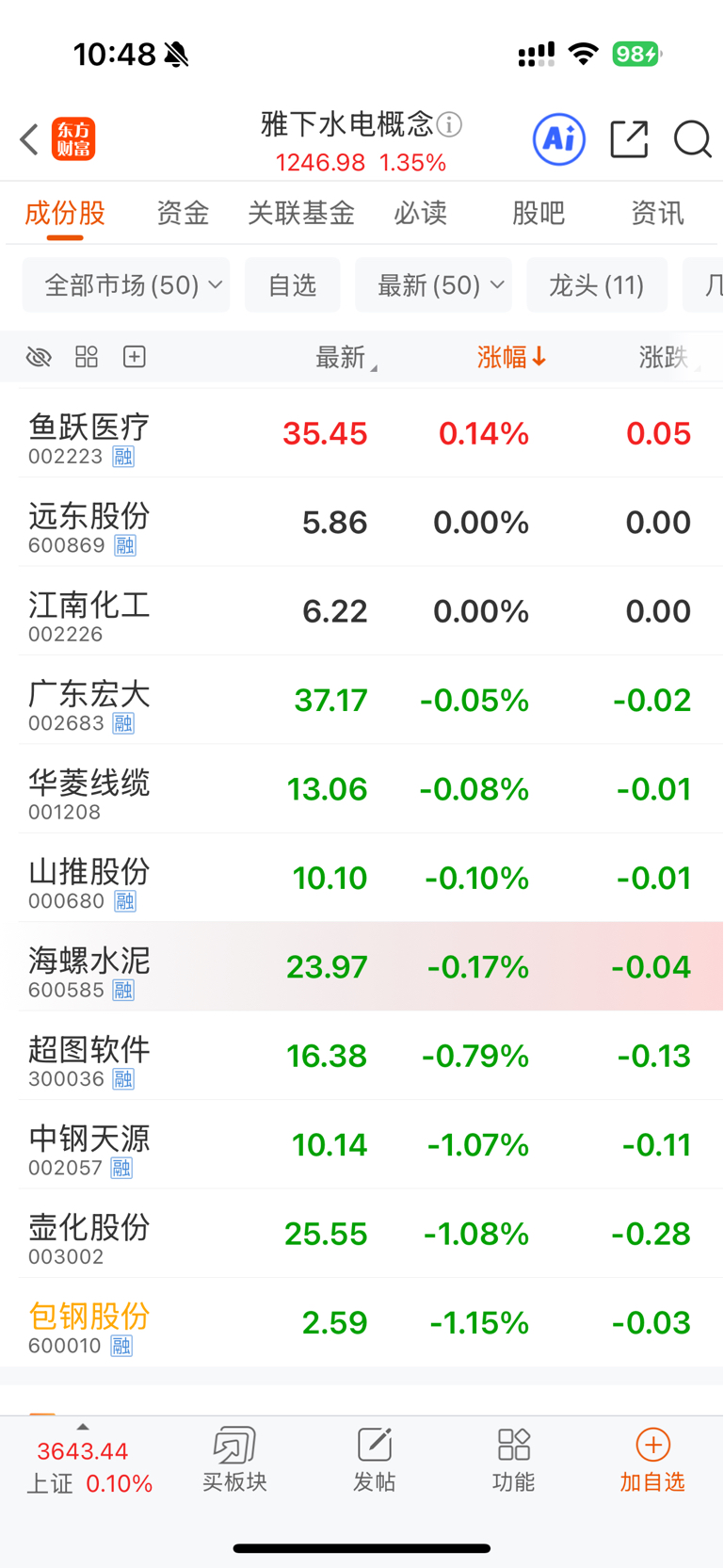Image resolution: width=724 pixels, height=1568 pixels.
Task: Expand the 最新(50) dropdown
Action: pos(433,284)
